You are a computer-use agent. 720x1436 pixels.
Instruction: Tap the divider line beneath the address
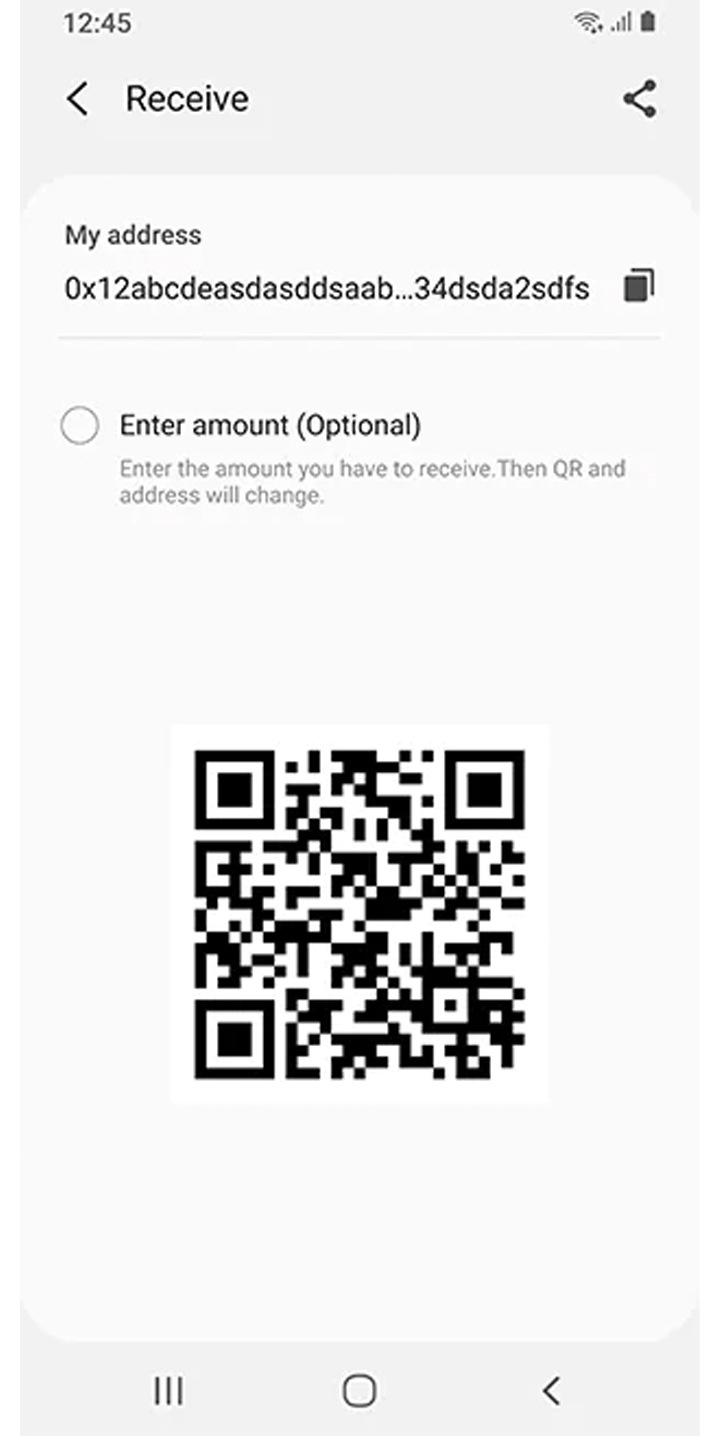click(x=360, y=341)
